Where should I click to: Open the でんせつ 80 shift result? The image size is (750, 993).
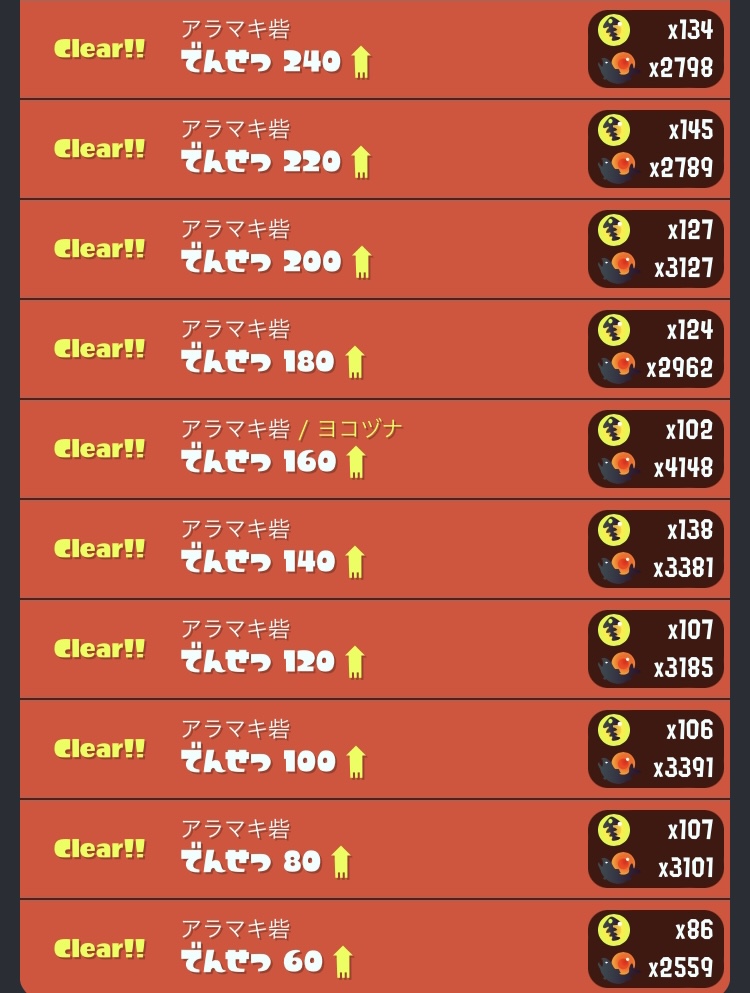375,849
